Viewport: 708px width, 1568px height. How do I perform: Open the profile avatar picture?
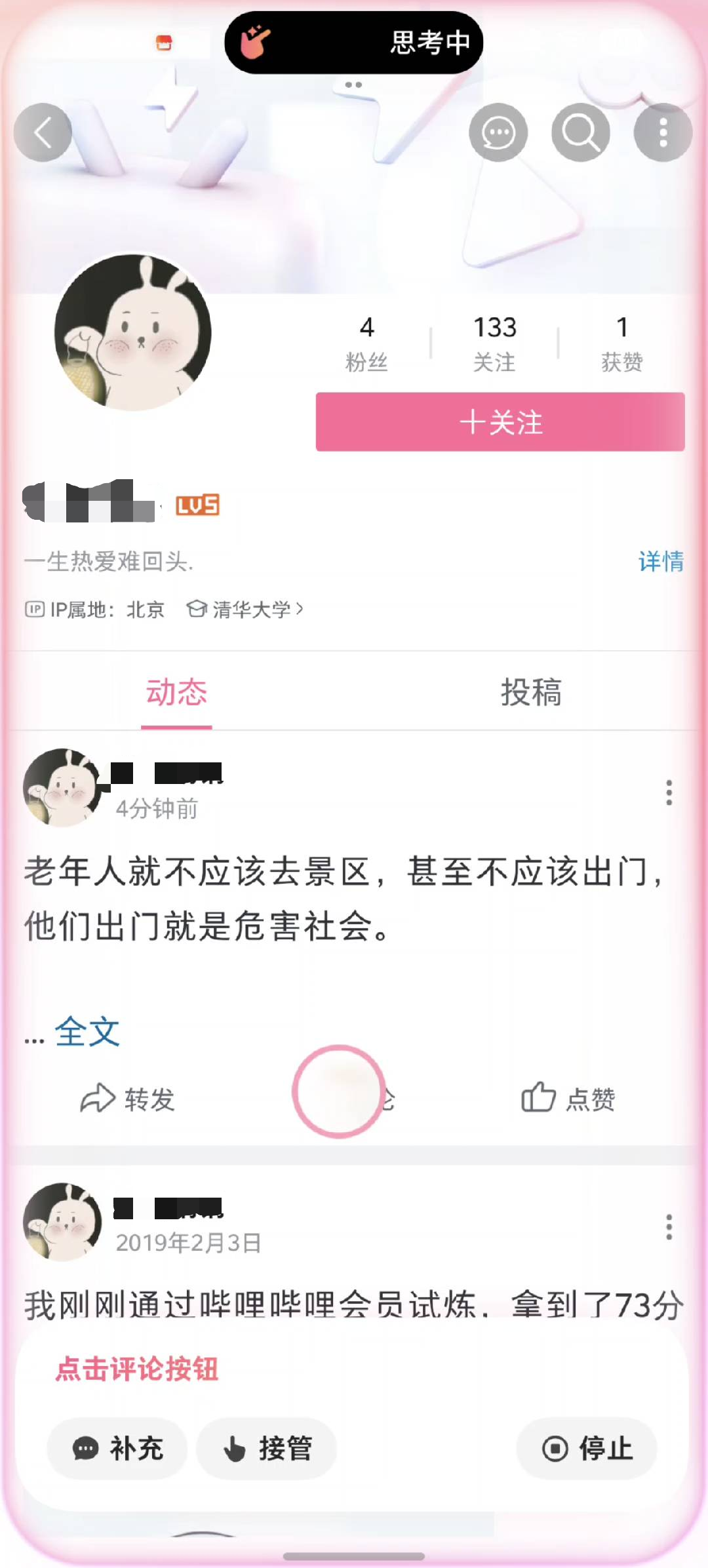click(133, 332)
